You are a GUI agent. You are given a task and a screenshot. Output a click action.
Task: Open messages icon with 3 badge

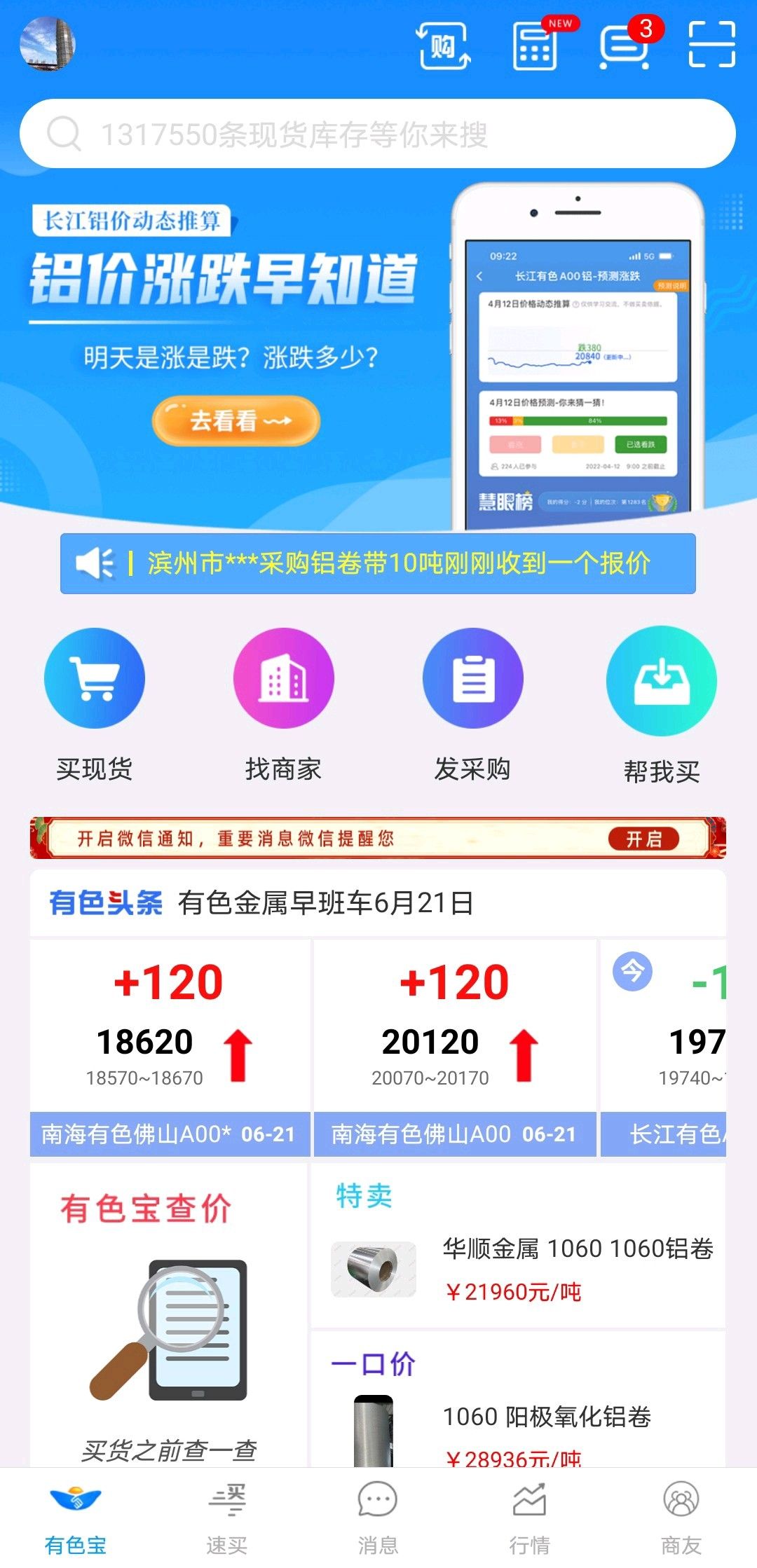click(626, 44)
